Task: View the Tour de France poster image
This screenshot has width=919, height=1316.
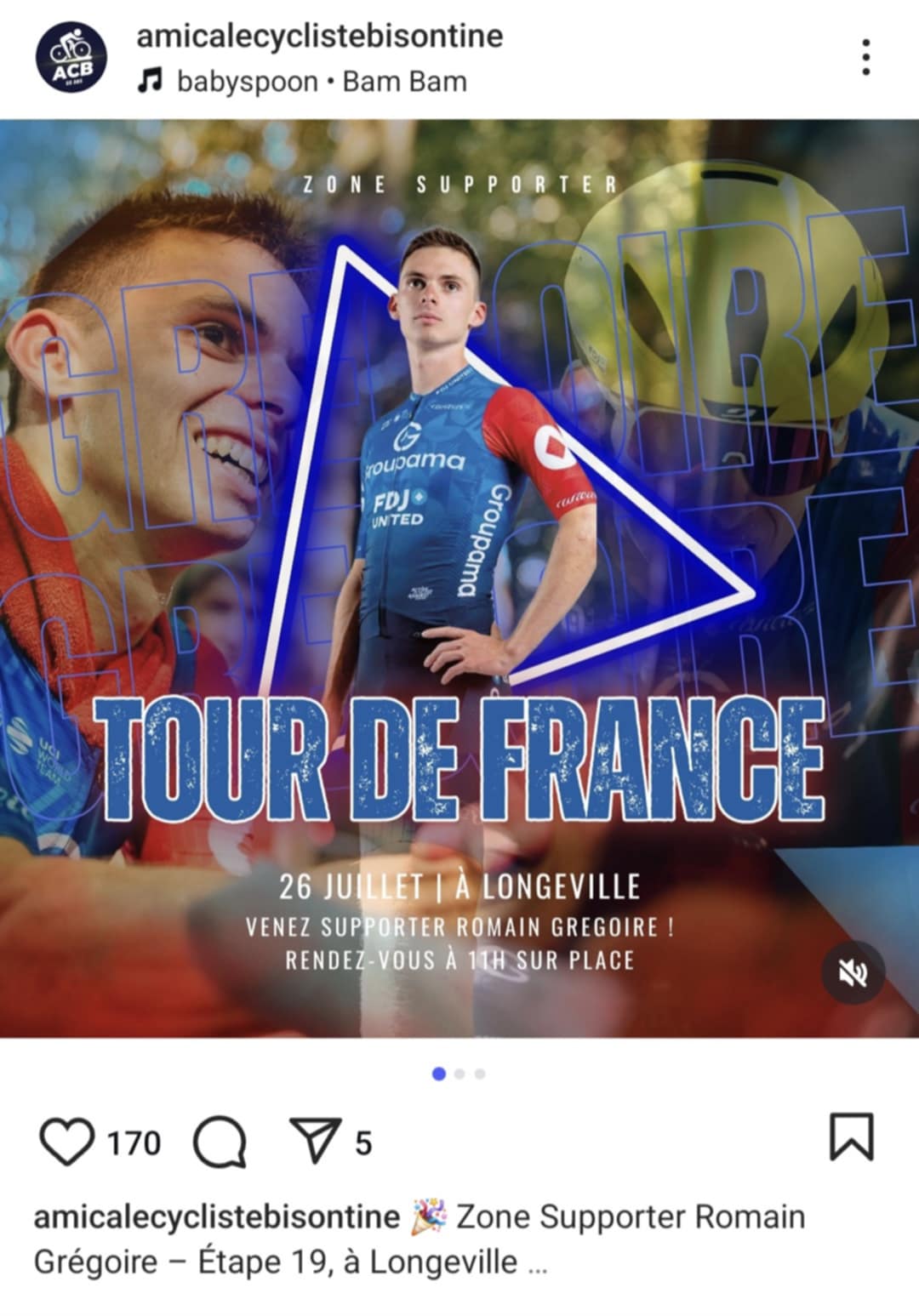Action: pyautogui.click(x=459, y=578)
